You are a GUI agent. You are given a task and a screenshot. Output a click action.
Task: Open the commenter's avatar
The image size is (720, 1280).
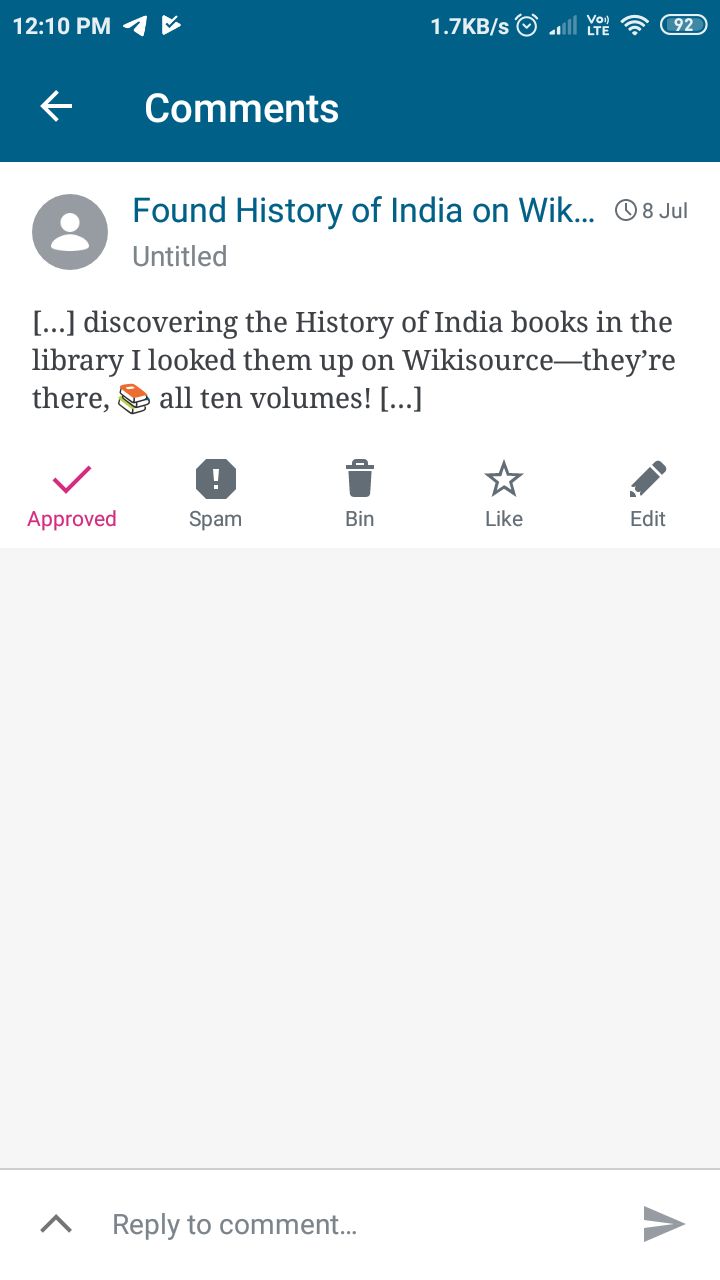click(x=70, y=232)
